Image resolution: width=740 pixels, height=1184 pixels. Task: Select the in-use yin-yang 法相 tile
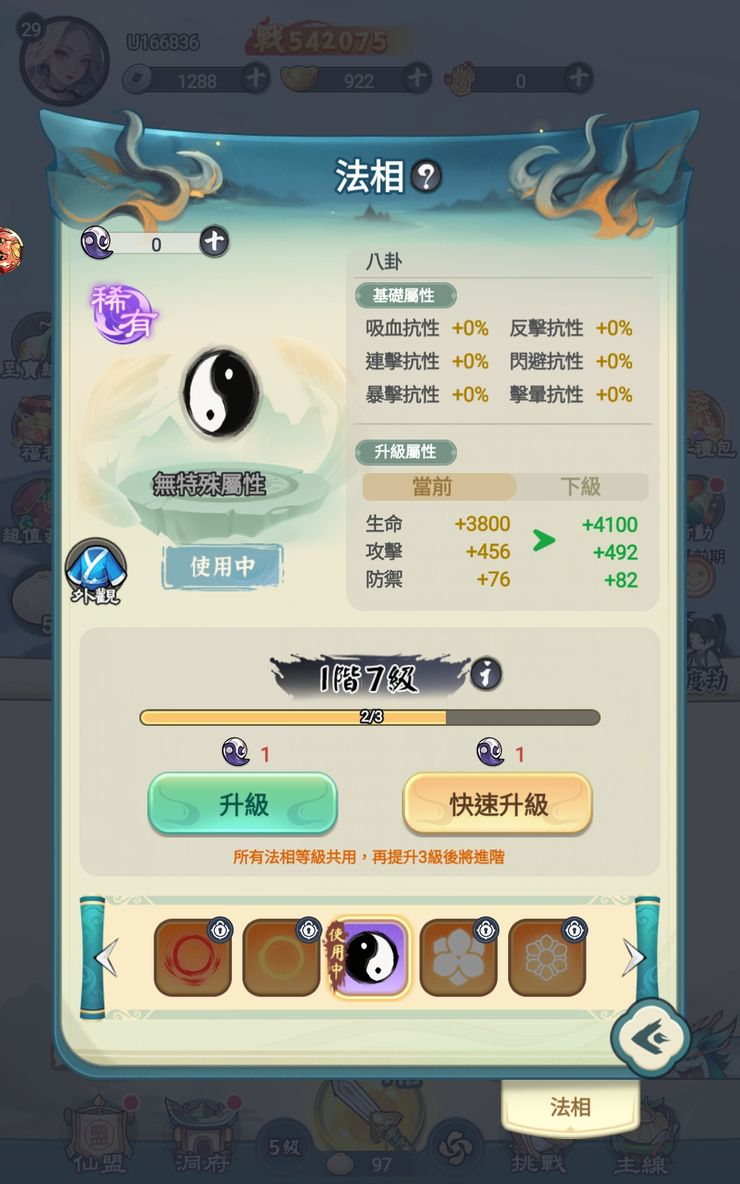pyautogui.click(x=370, y=958)
